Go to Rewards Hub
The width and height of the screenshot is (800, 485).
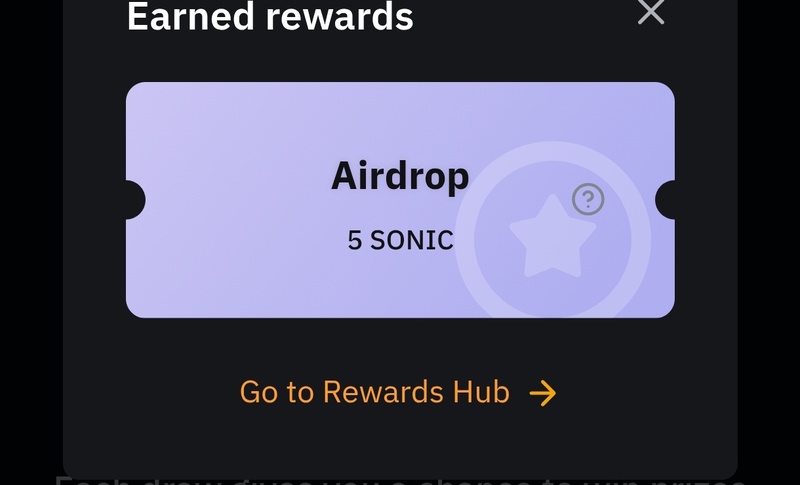coord(397,392)
